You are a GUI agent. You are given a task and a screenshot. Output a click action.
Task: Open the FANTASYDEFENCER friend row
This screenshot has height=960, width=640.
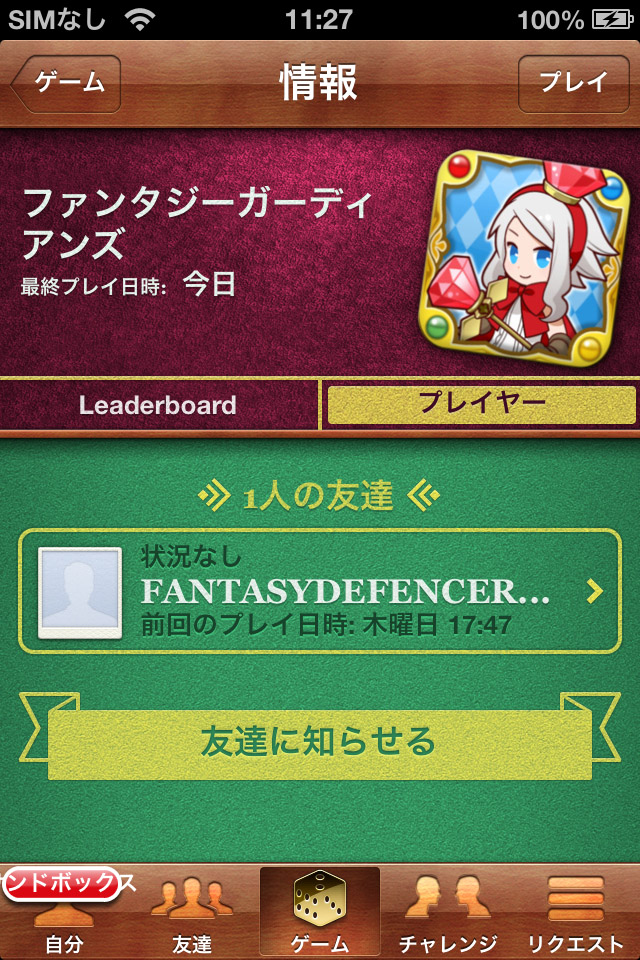tap(320, 591)
